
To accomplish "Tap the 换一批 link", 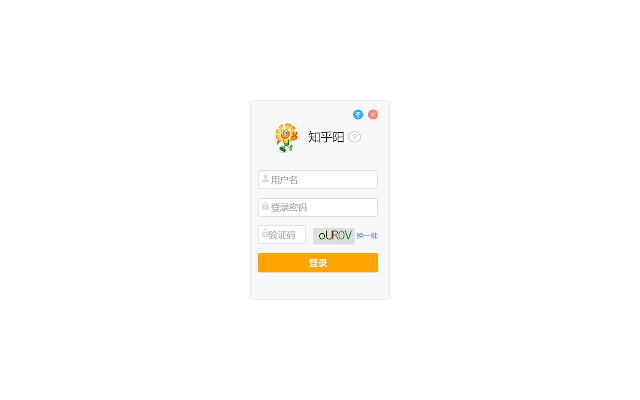I will point(367,236).
